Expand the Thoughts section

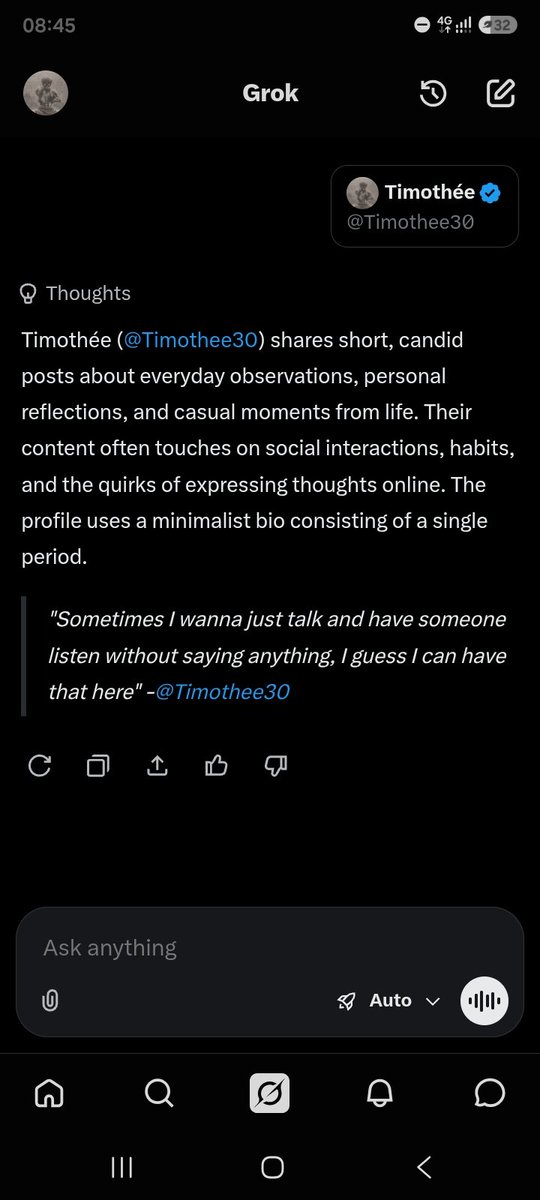click(x=76, y=293)
